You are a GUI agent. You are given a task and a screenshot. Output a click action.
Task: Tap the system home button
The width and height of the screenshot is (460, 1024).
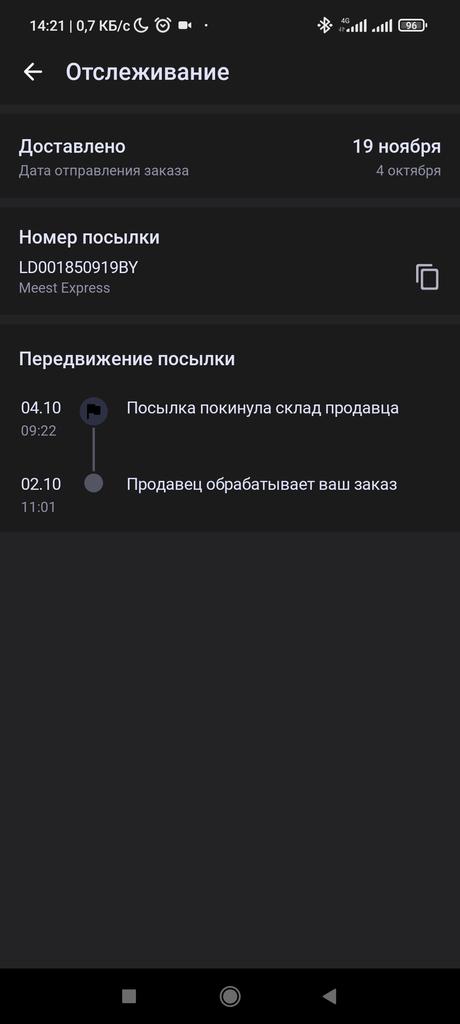[x=230, y=996]
